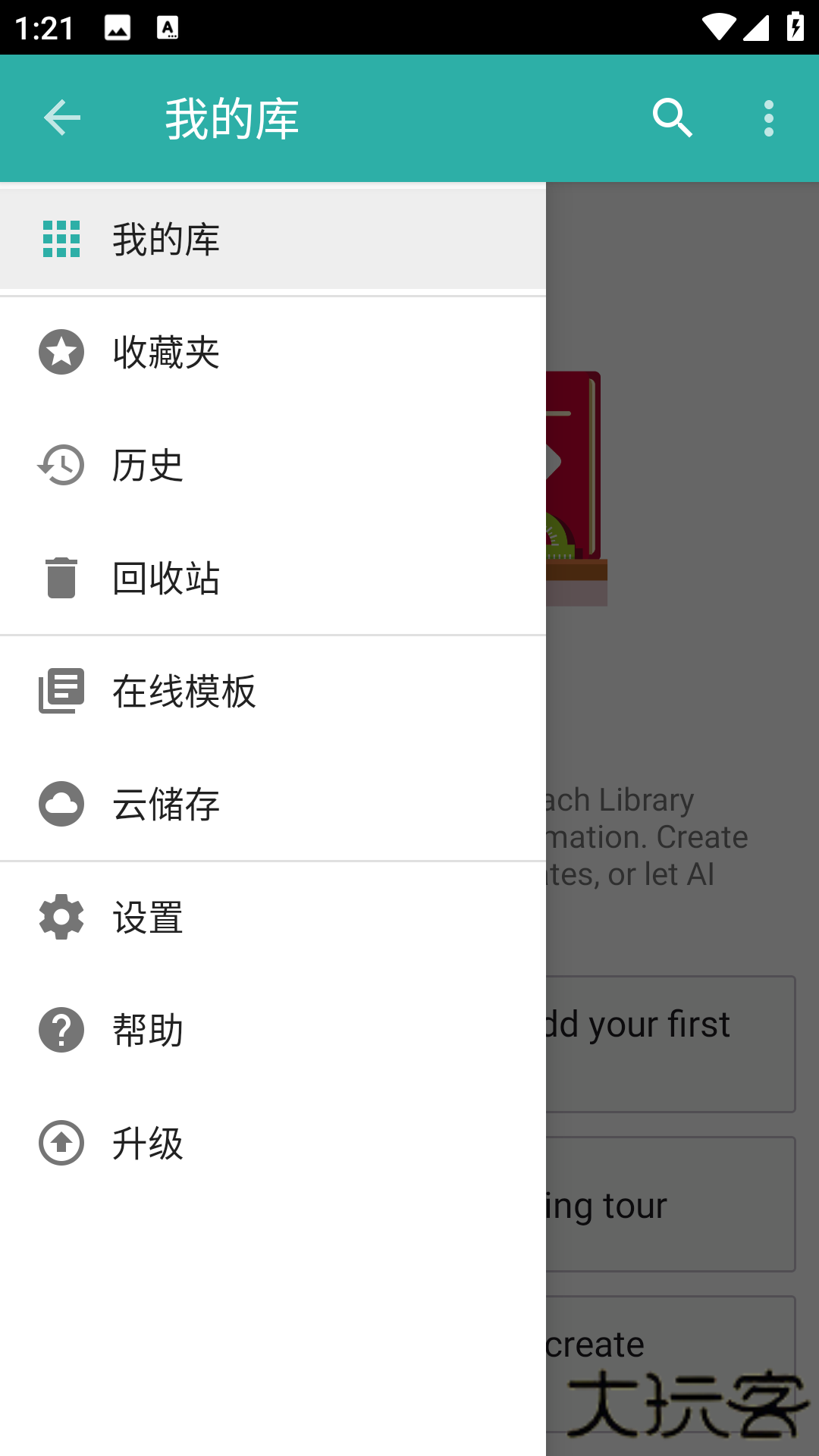Image resolution: width=819 pixels, height=1456 pixels.
Task: Click the upgrade arrow icon
Action: (x=61, y=1142)
